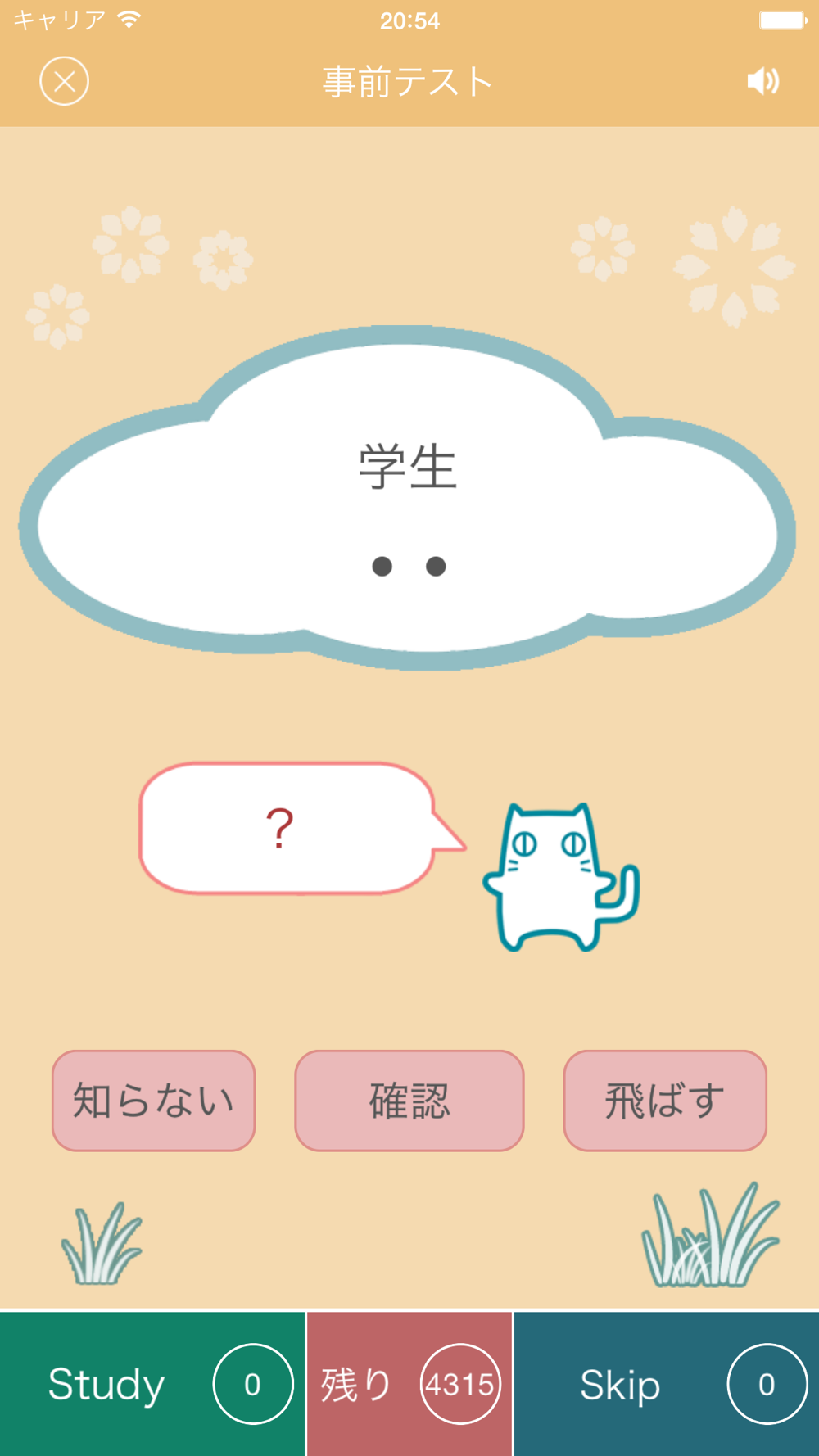Tap the Wi-Fi icon in the status bar
The width and height of the screenshot is (819, 1456).
(x=127, y=20)
